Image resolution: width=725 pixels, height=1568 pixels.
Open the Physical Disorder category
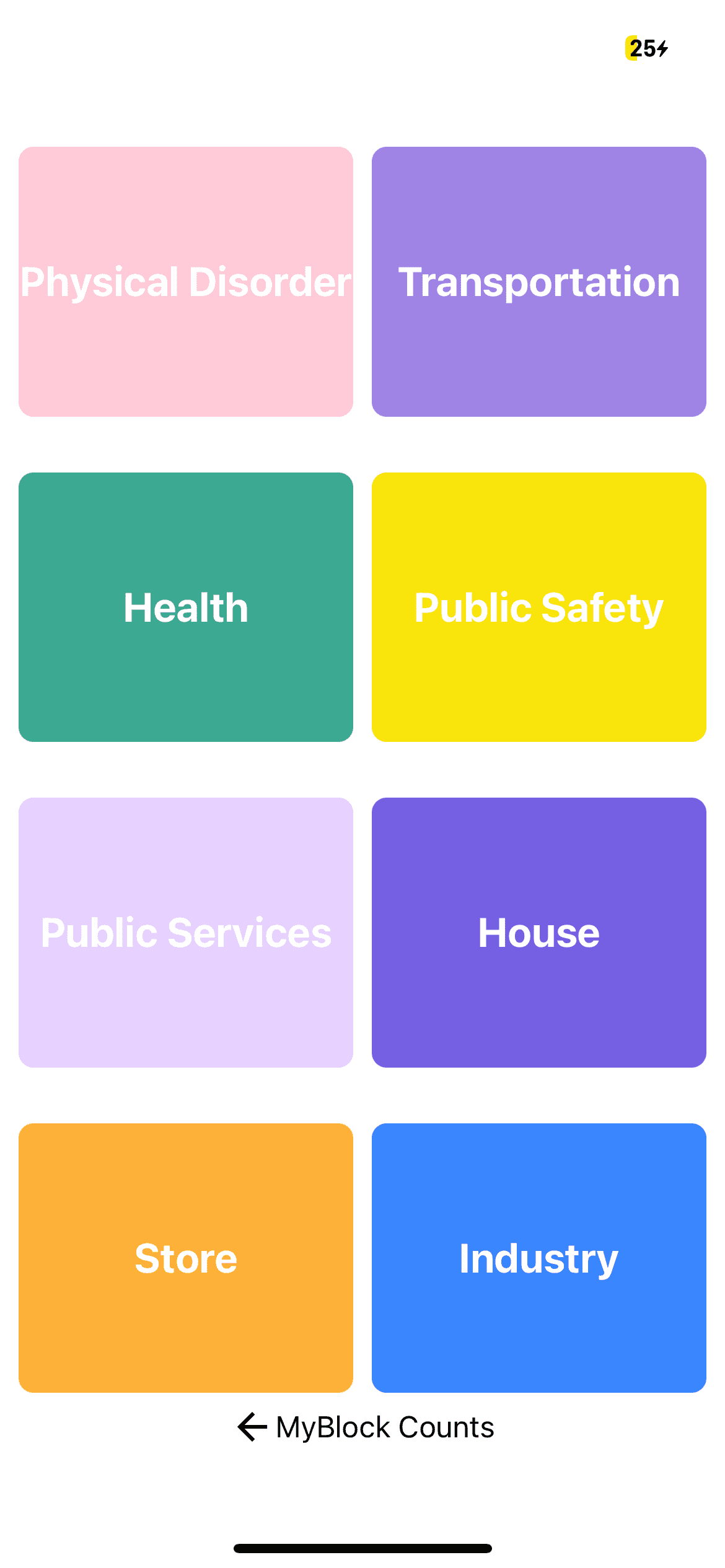click(x=186, y=282)
